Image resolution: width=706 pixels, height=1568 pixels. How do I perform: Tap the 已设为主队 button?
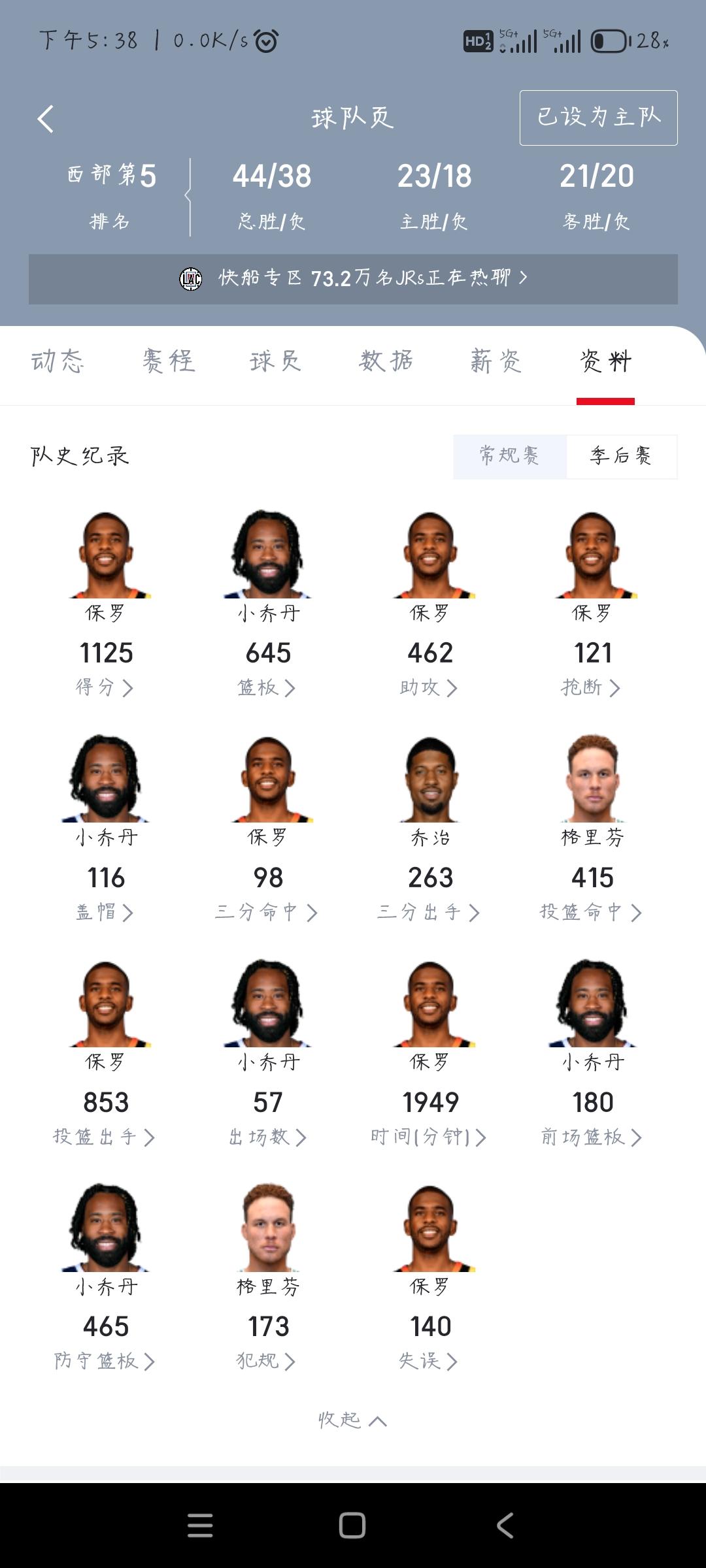[598, 118]
